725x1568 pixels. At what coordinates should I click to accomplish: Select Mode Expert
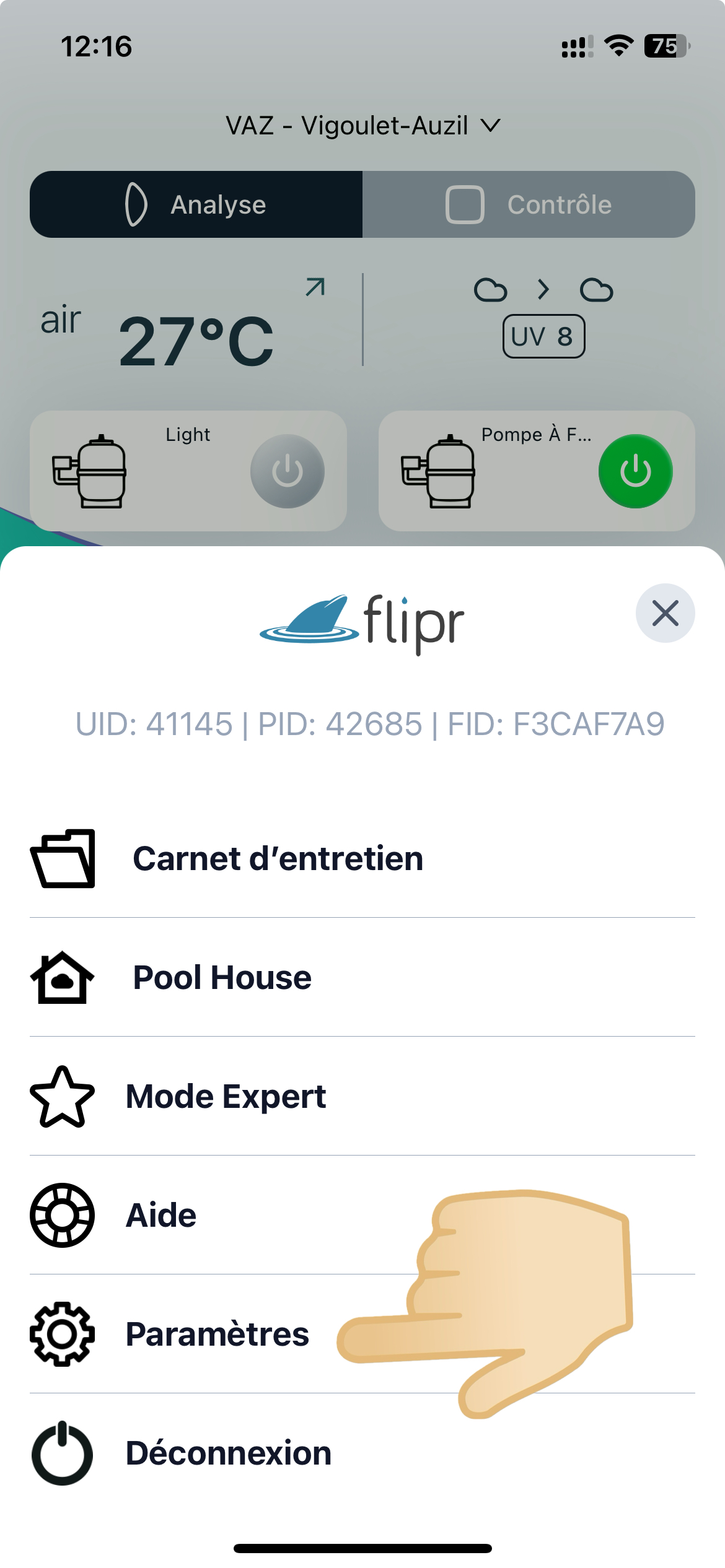pos(226,1096)
